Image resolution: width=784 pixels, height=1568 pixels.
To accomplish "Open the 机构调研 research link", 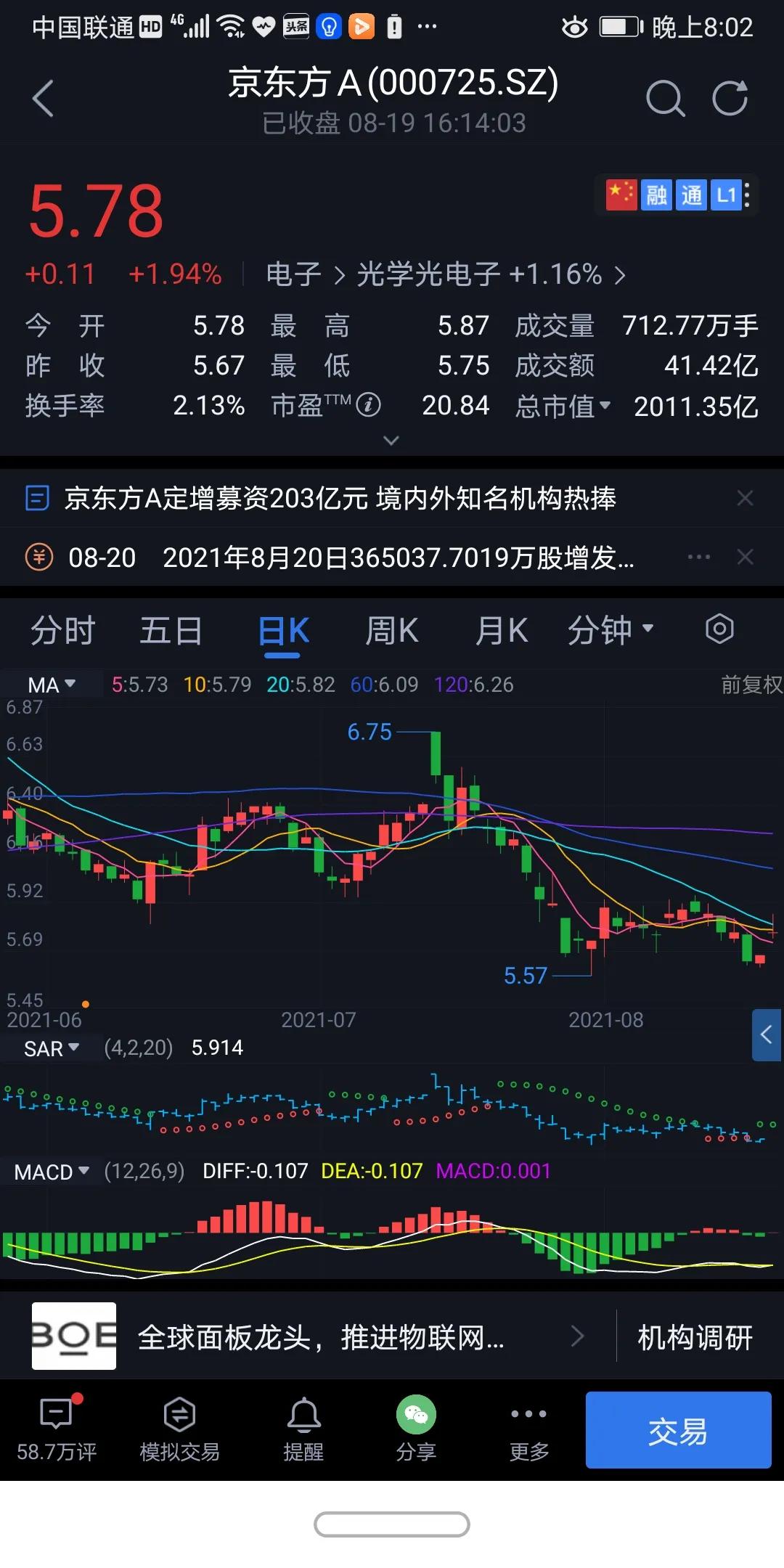I will point(694,1336).
